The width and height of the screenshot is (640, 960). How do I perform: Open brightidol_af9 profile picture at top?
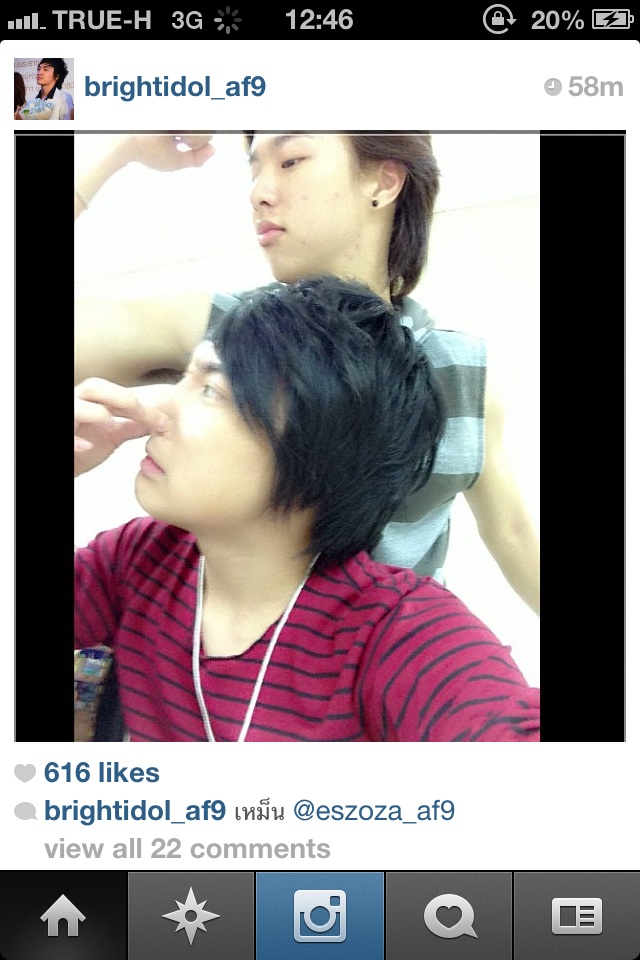[x=43, y=88]
